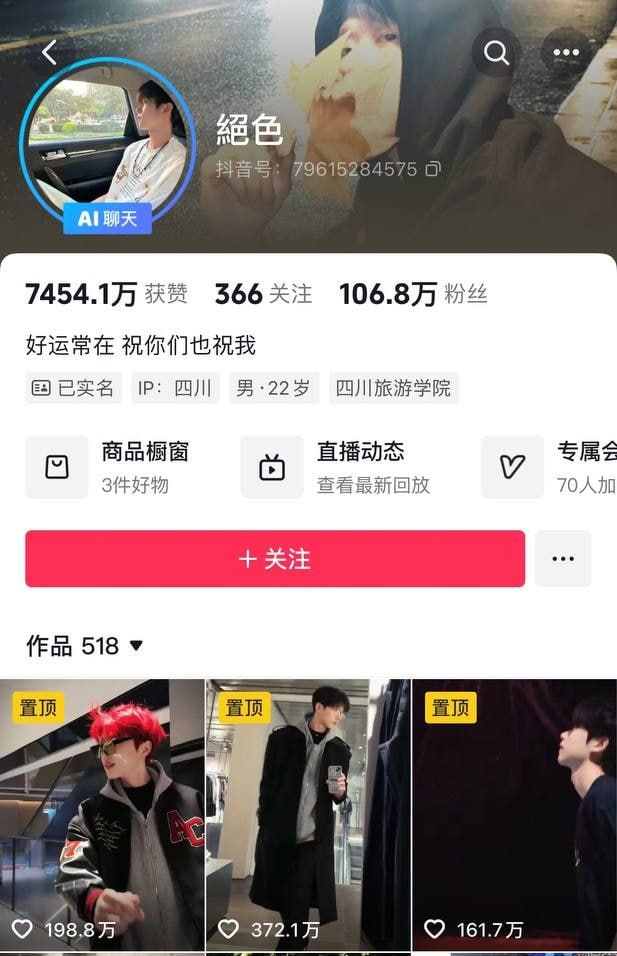Tap the 四川旅游学院 school tag

(x=393, y=388)
